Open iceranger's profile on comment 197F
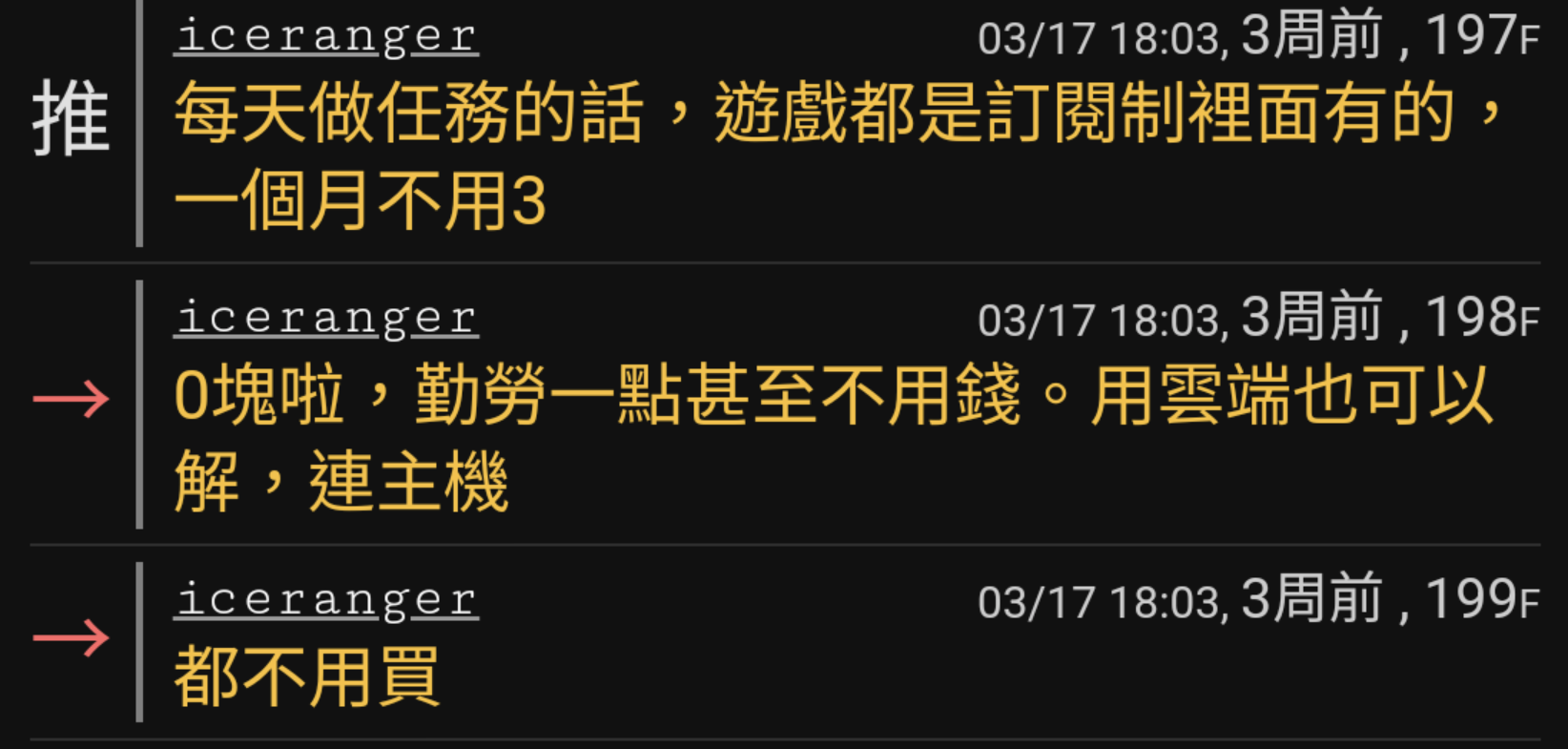This screenshot has height=749, width=1568. coord(325,37)
